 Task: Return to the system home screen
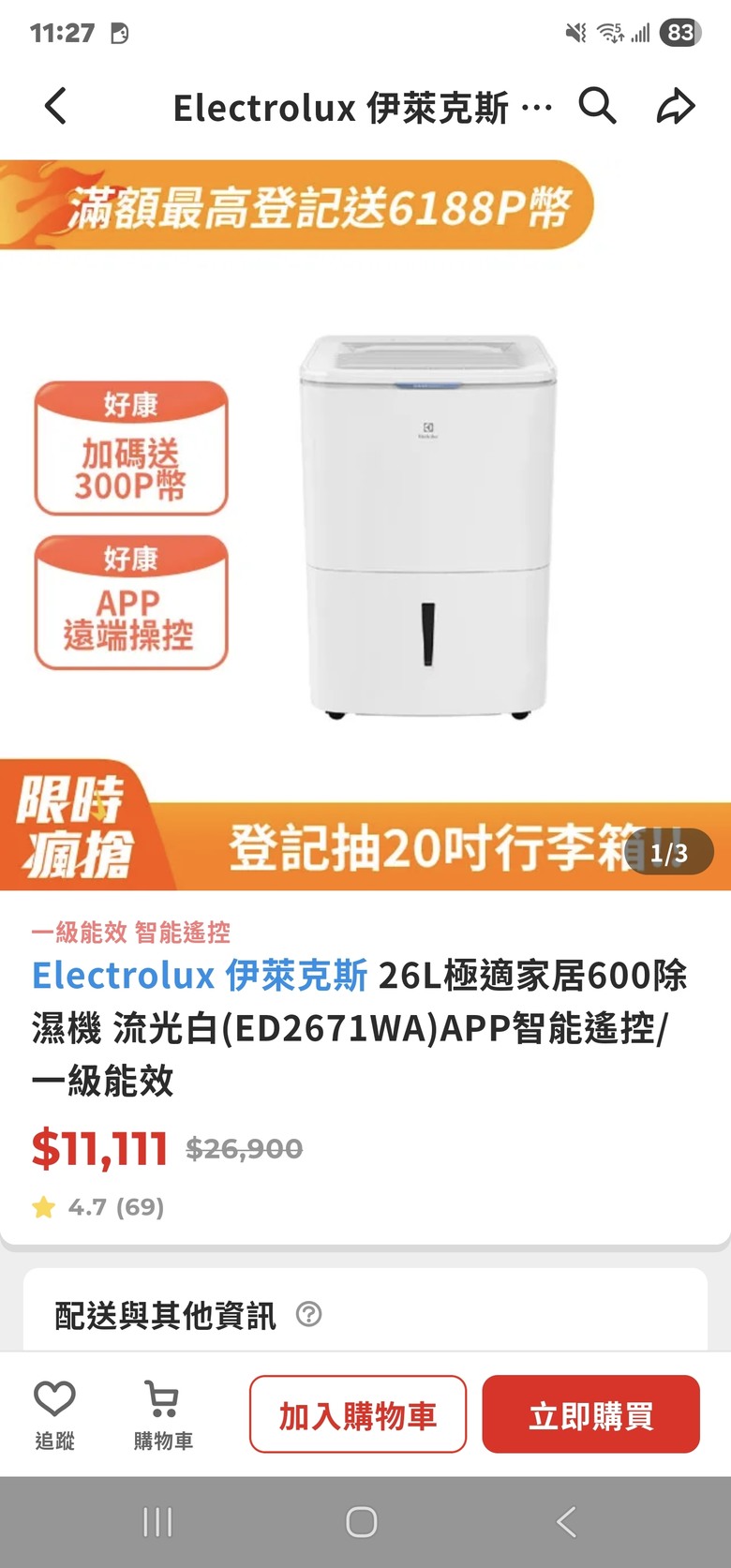coord(362,1522)
